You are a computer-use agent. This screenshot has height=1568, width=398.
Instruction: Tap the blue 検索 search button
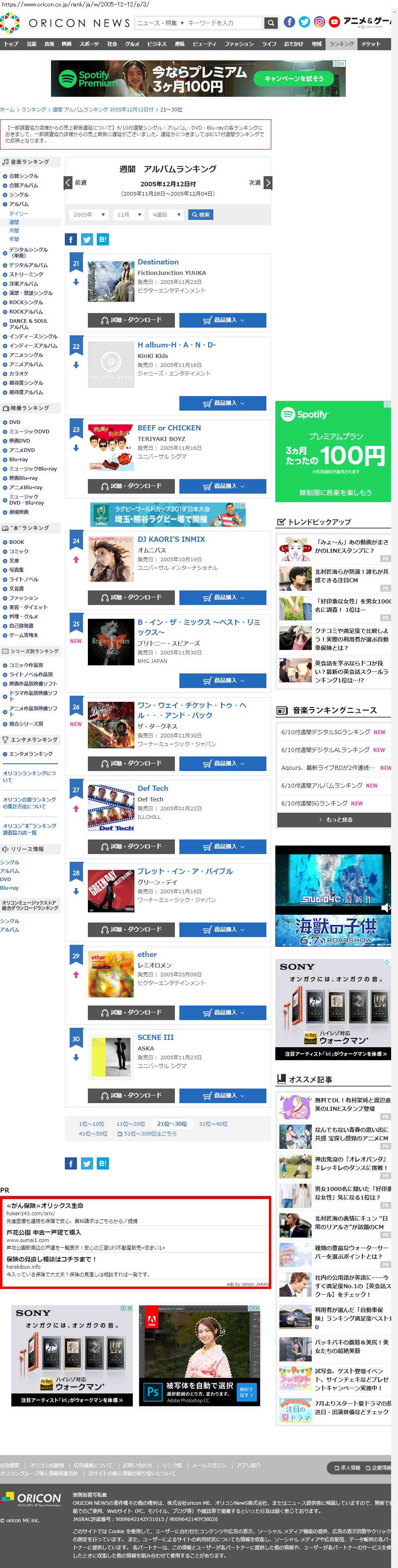pyautogui.click(x=201, y=215)
